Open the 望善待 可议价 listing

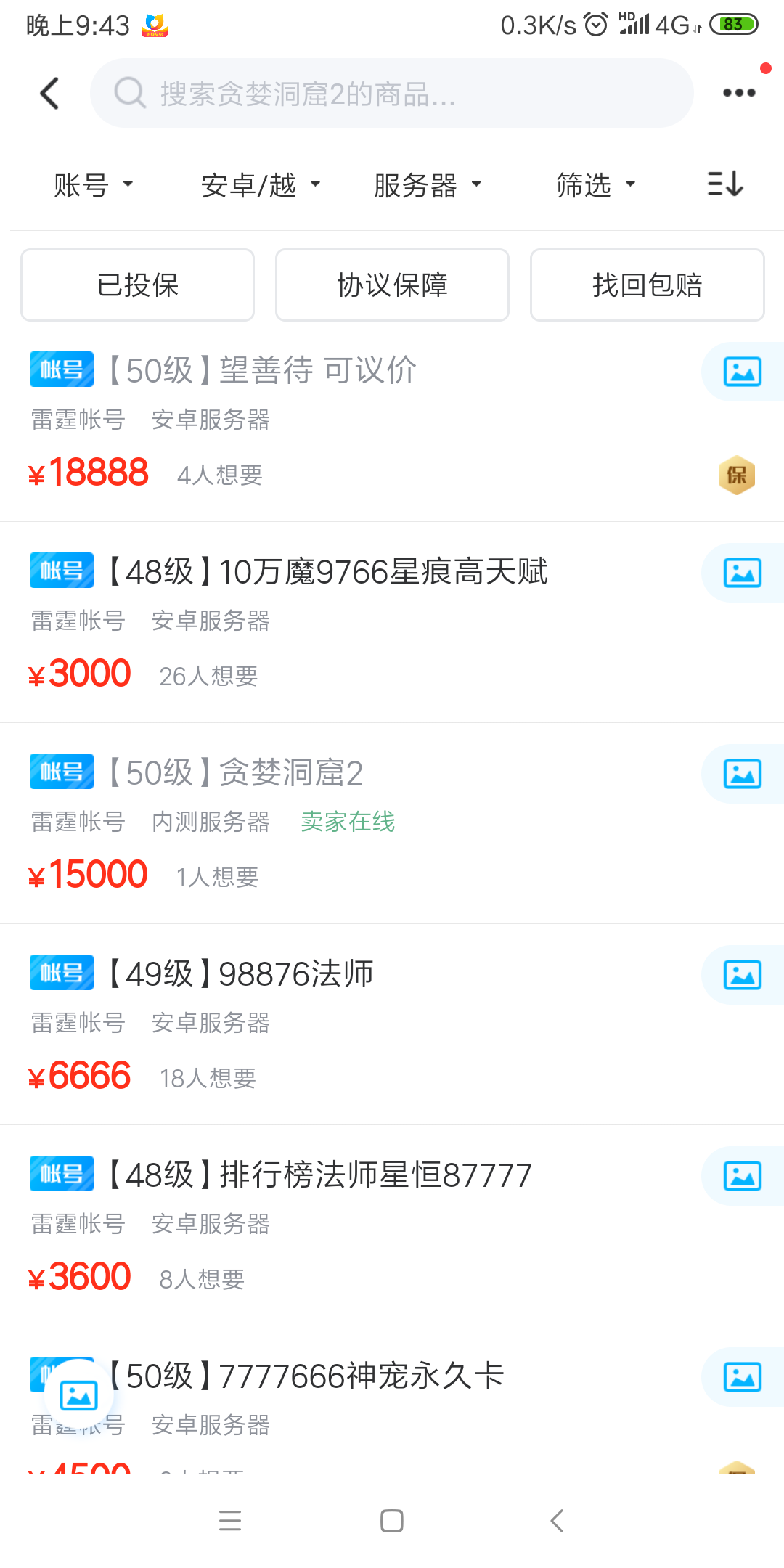point(392,421)
